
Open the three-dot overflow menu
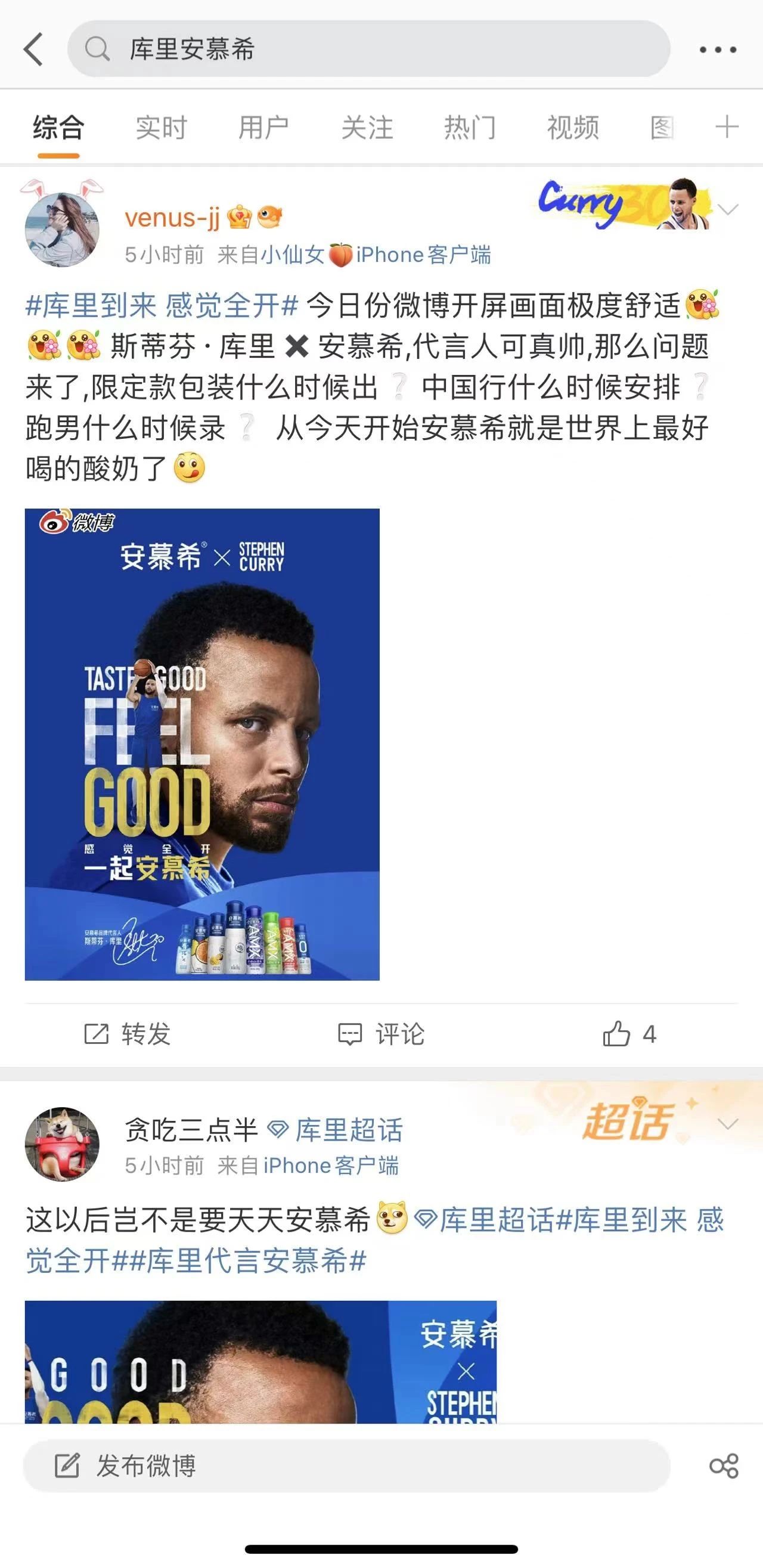717,49
